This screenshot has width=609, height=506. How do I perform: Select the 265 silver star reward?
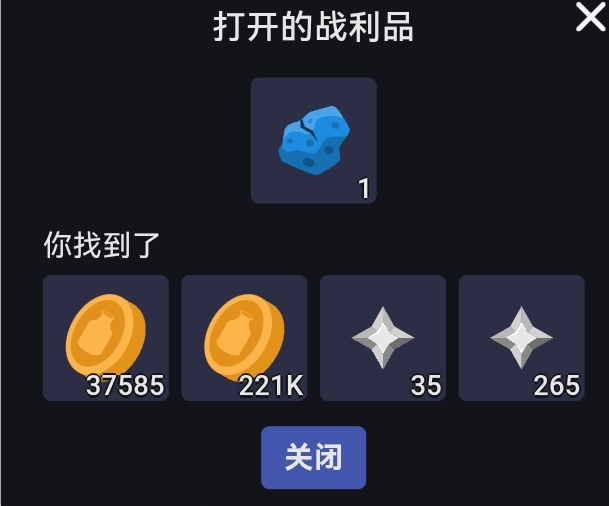tap(521, 338)
